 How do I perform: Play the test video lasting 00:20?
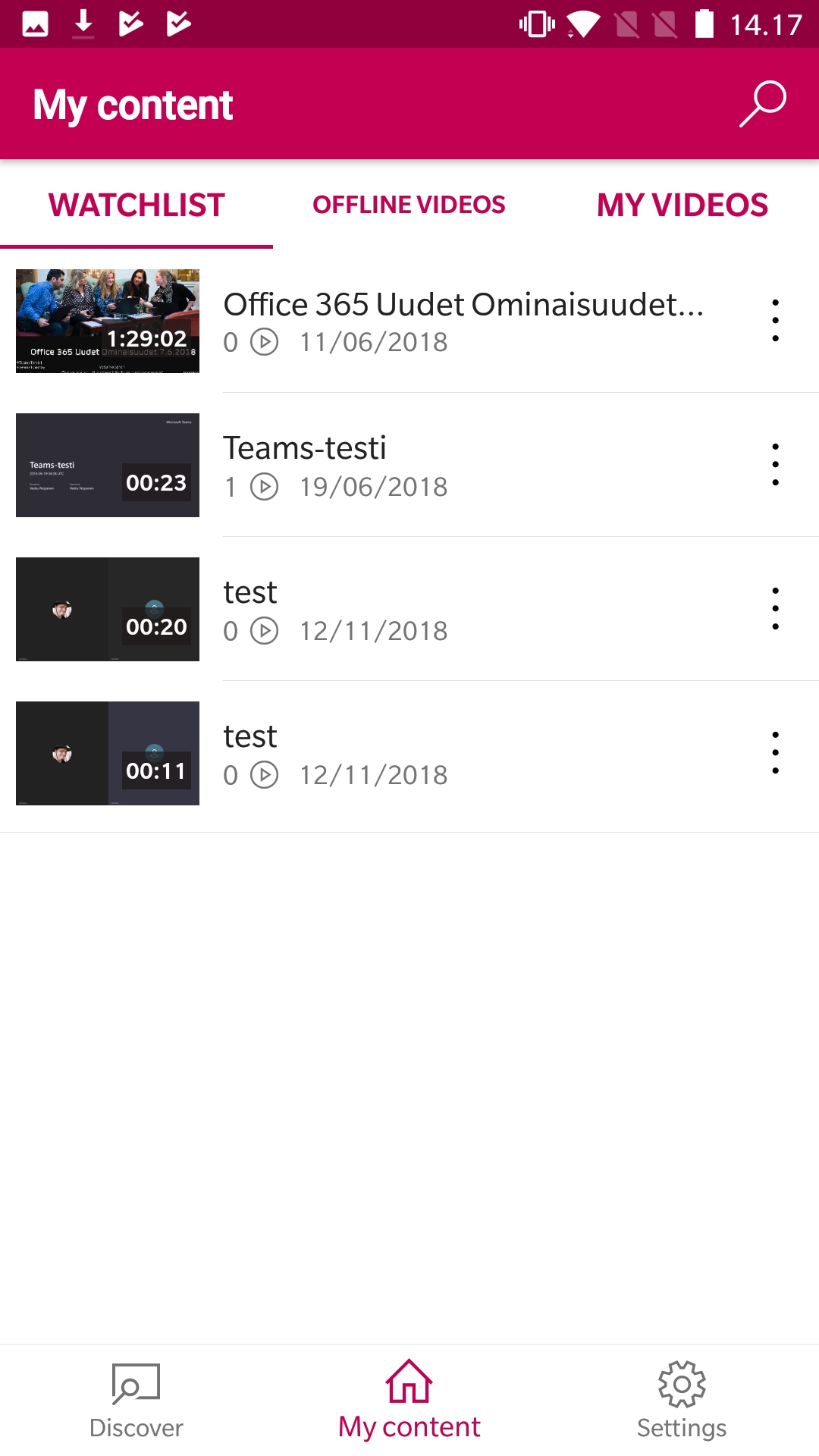(x=108, y=609)
